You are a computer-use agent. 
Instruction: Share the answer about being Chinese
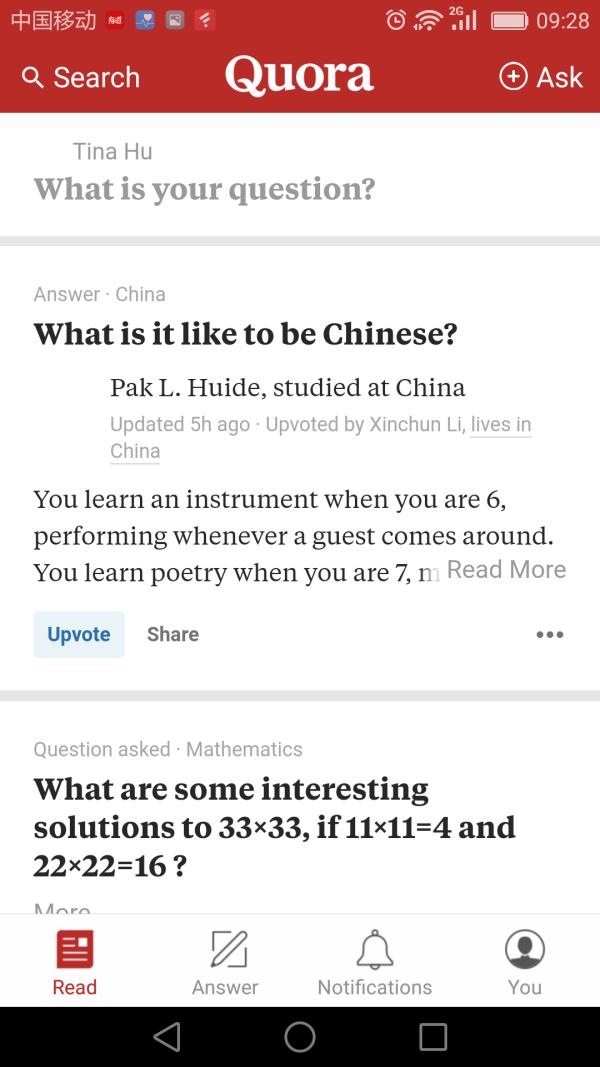172,634
